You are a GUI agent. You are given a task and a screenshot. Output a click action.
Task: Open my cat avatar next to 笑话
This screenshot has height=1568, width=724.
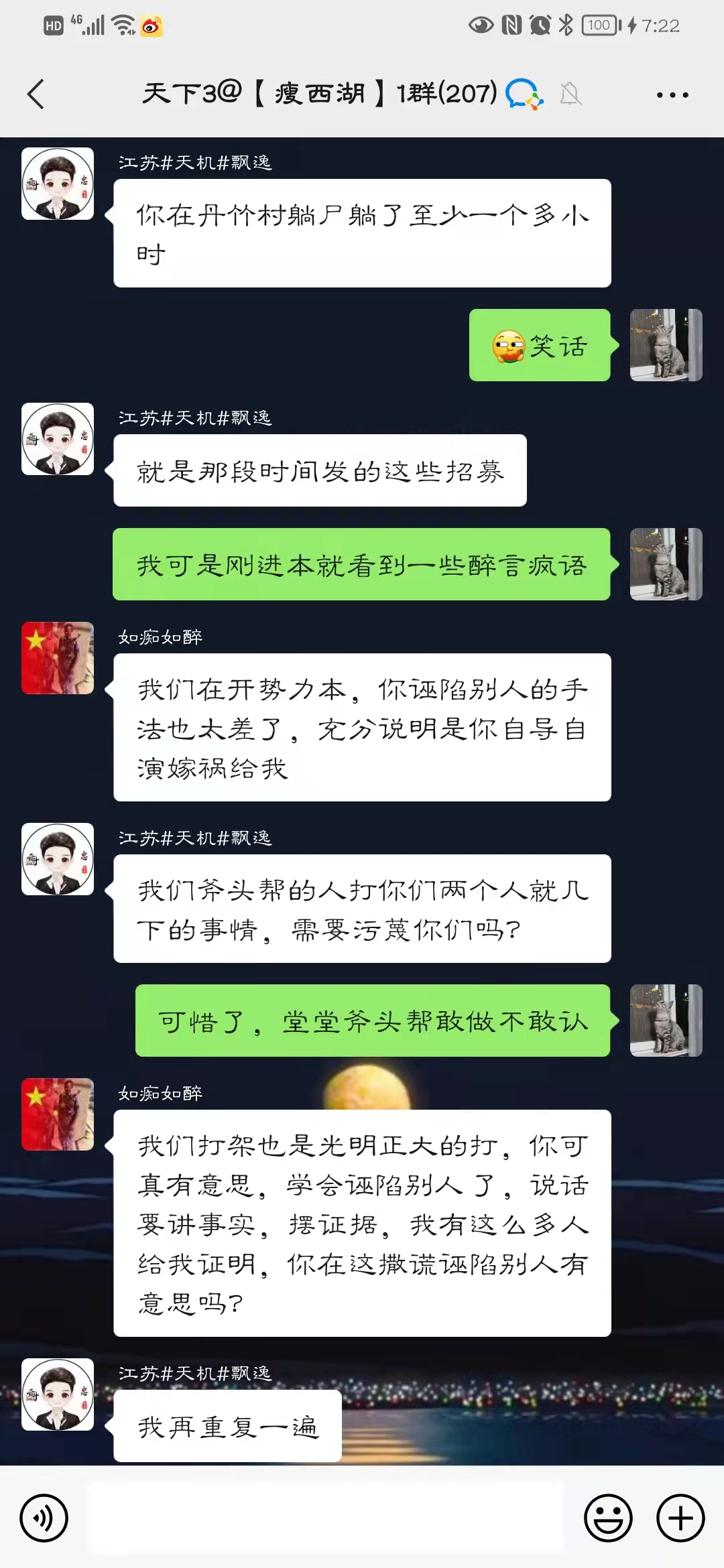(666, 345)
